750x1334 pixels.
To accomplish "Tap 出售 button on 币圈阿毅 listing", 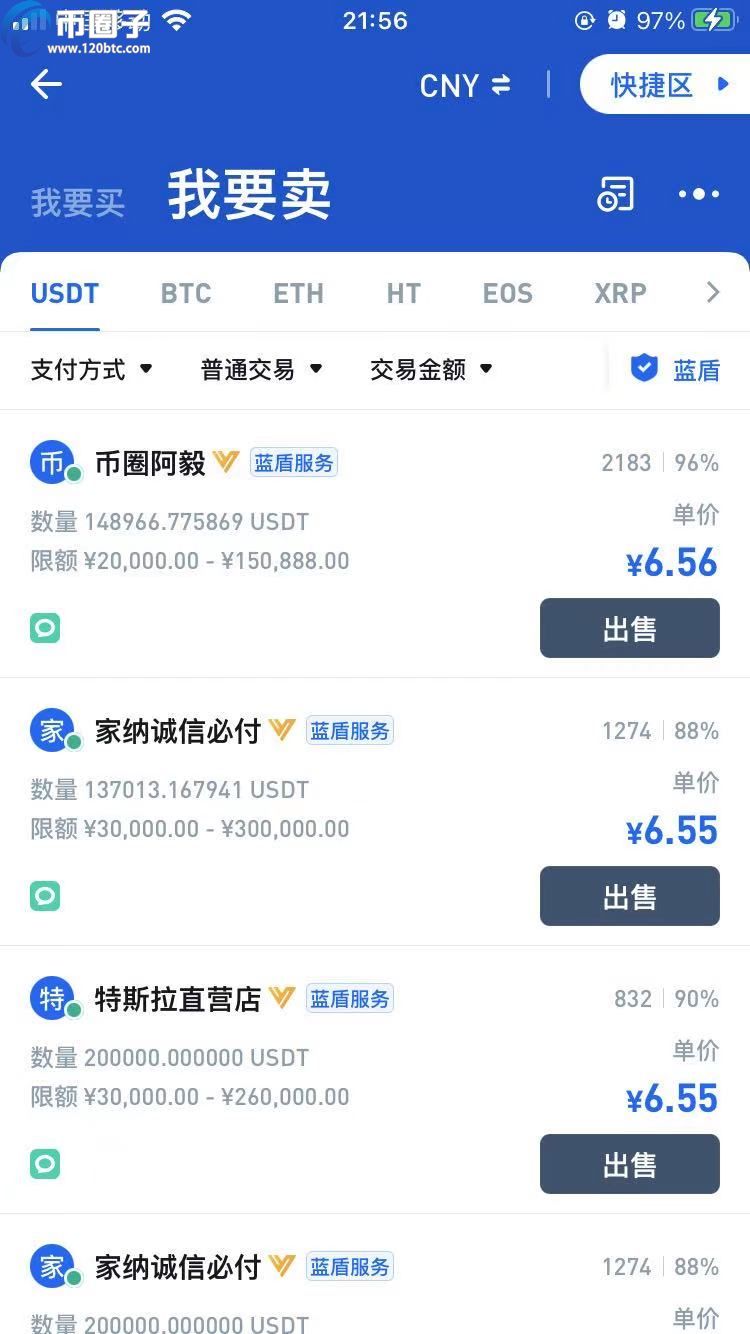I will pyautogui.click(x=629, y=627).
